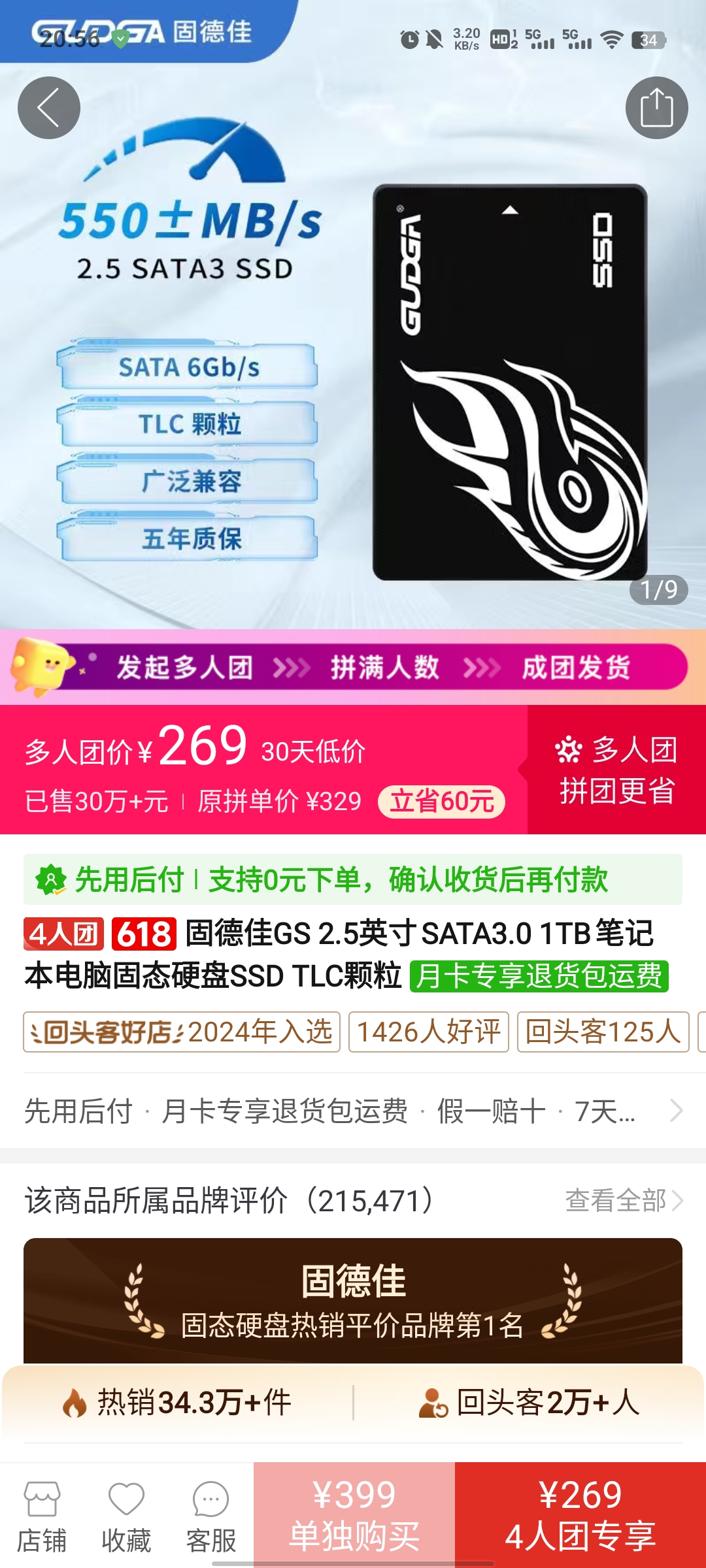
Task: Share this product via the share icon
Action: tap(656, 108)
